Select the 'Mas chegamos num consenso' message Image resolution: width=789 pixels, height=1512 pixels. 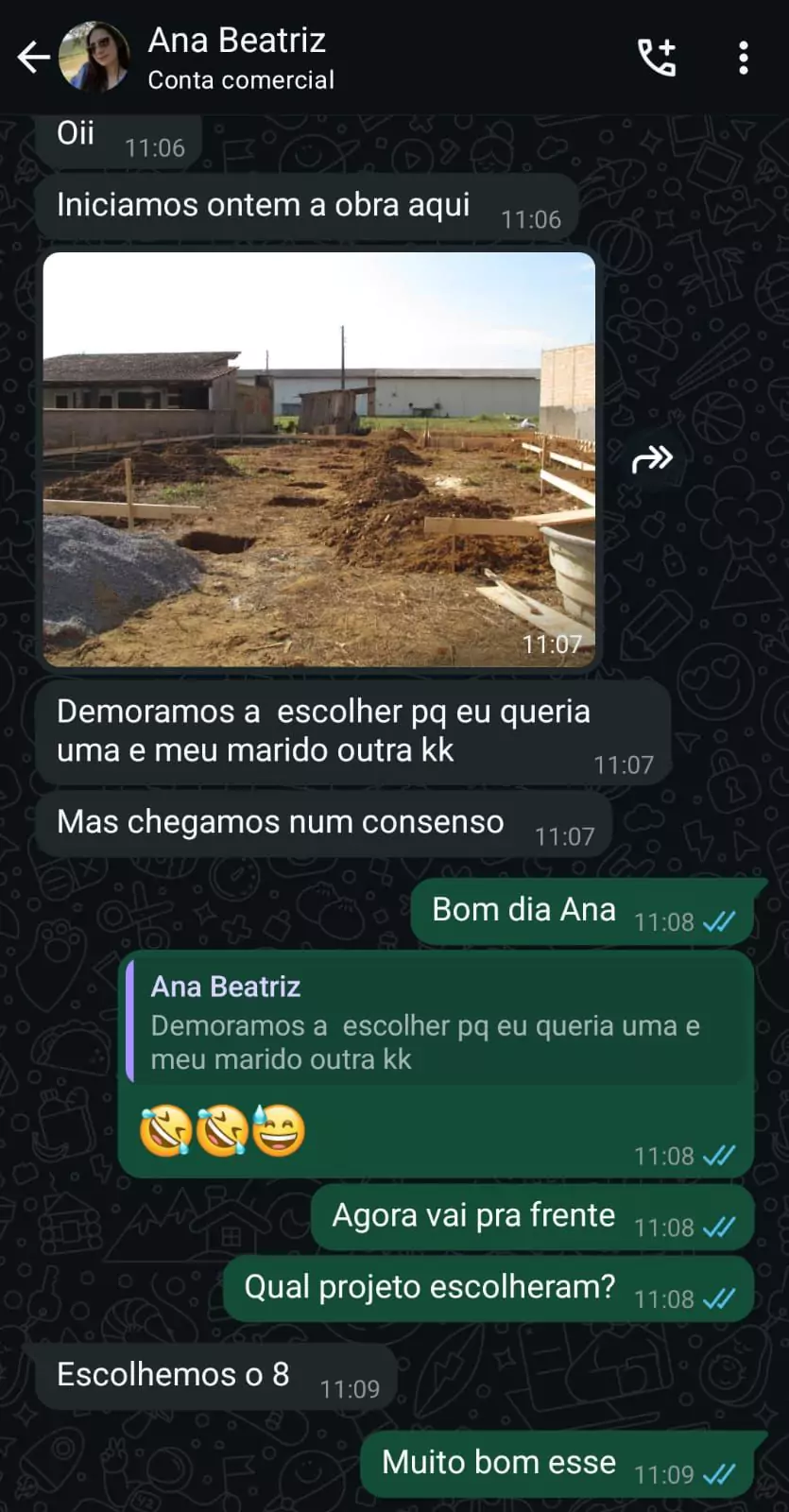(x=281, y=822)
